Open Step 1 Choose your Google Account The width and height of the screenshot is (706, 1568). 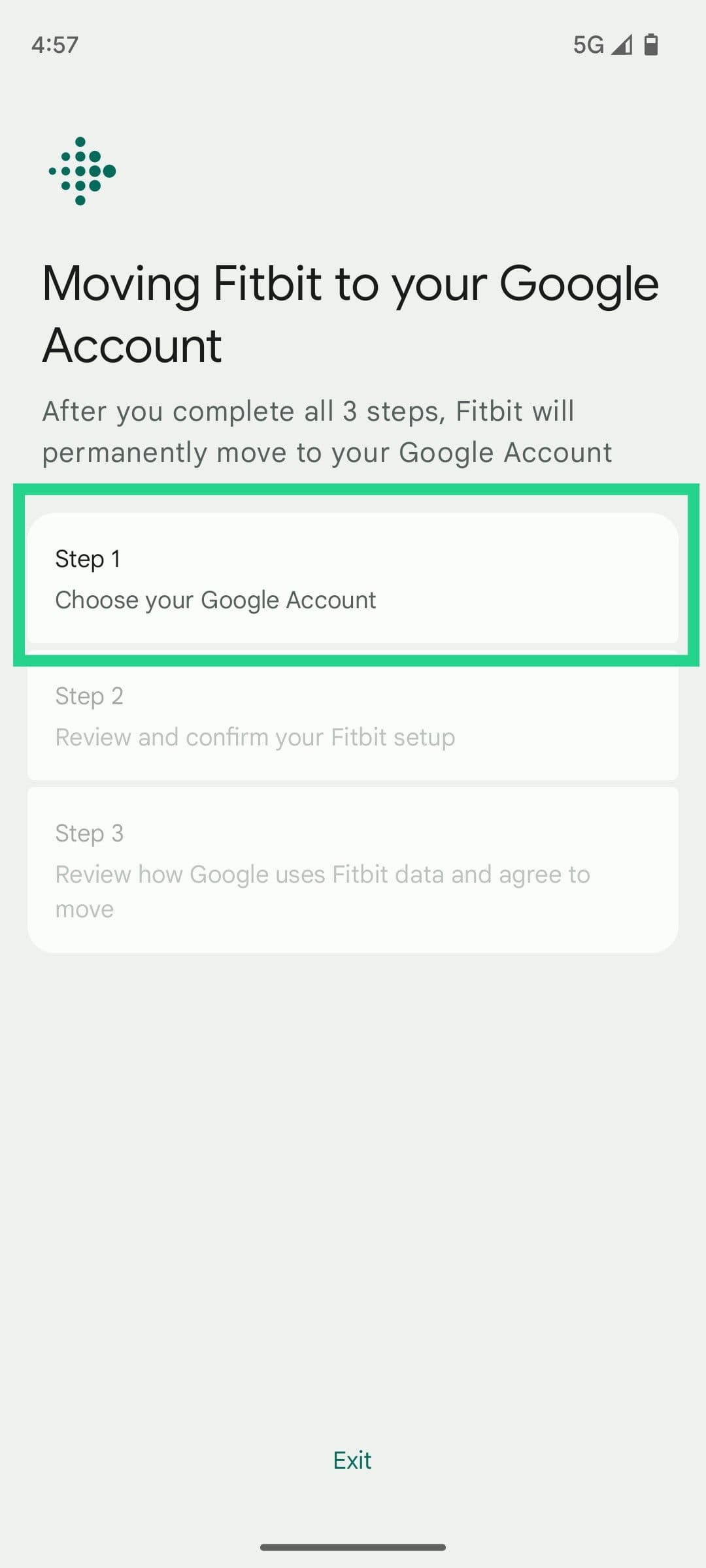click(x=353, y=578)
